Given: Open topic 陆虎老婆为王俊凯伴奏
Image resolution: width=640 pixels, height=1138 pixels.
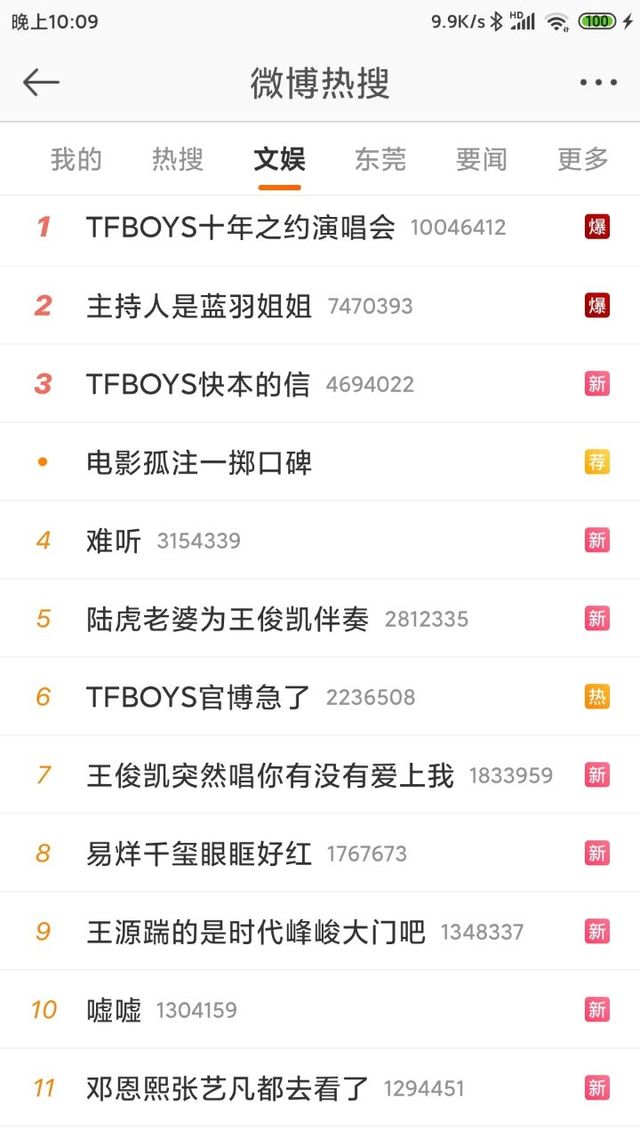Looking at the screenshot, I should 320,619.
